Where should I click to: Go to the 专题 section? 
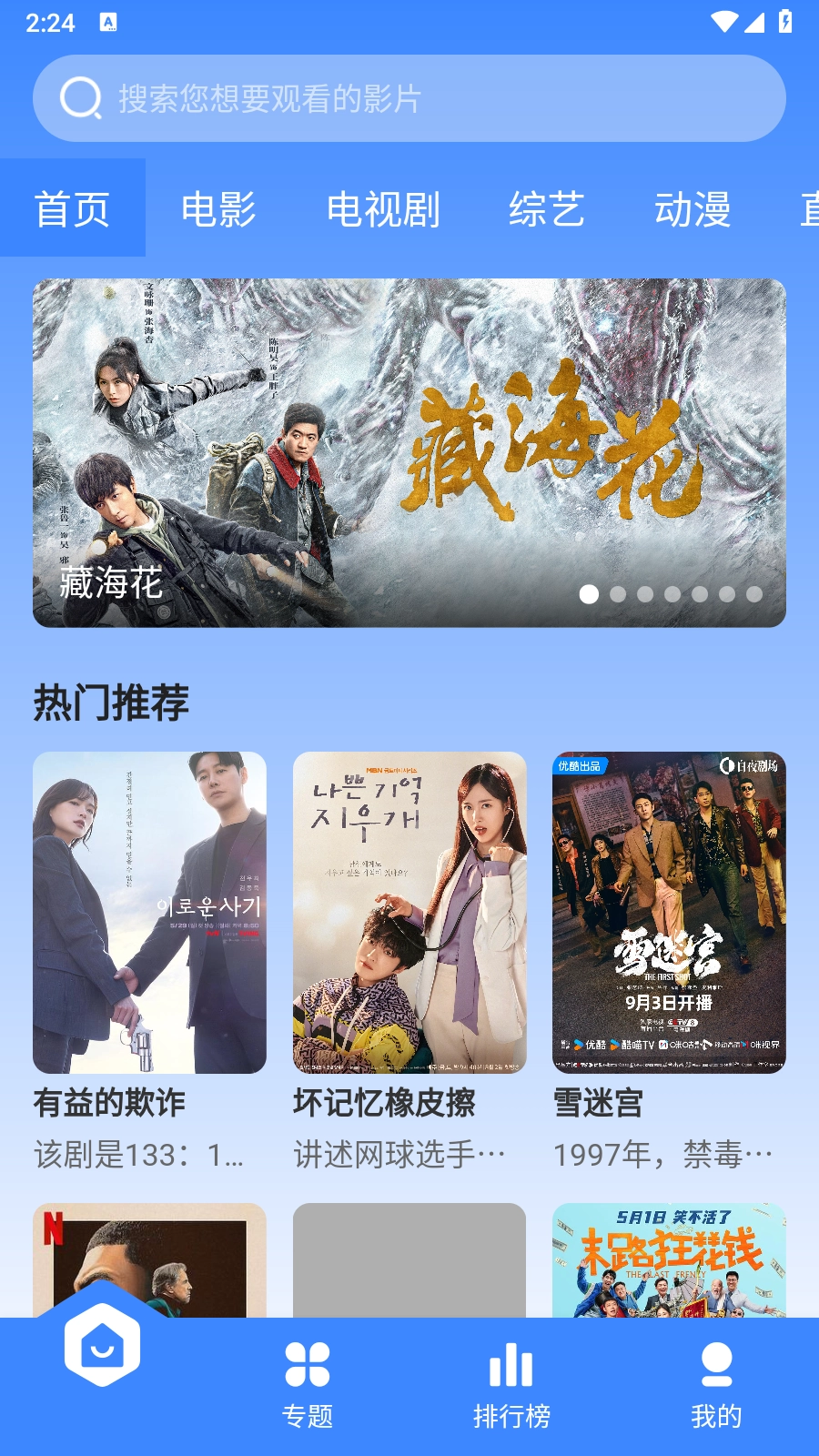(x=308, y=1383)
